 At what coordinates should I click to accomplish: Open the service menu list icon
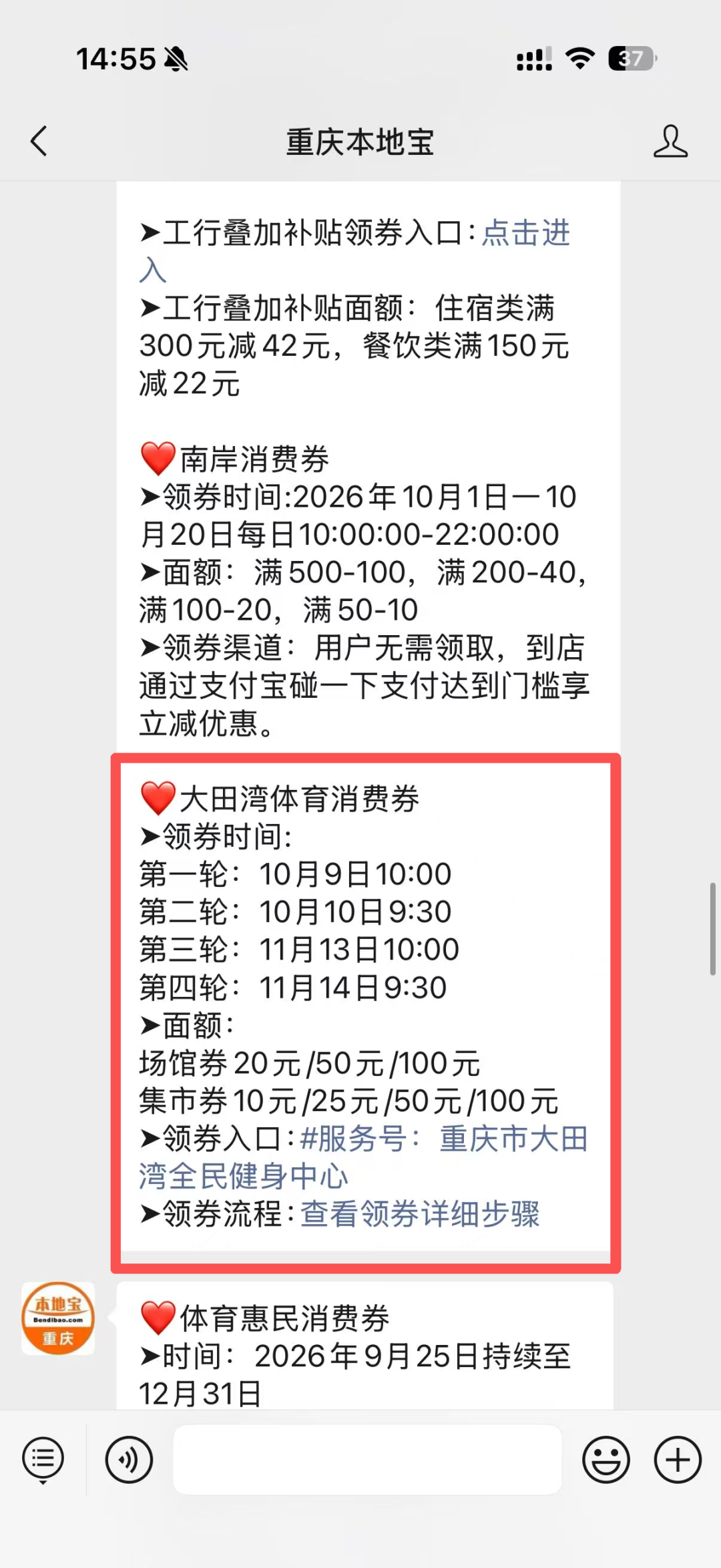pyautogui.click(x=43, y=1460)
